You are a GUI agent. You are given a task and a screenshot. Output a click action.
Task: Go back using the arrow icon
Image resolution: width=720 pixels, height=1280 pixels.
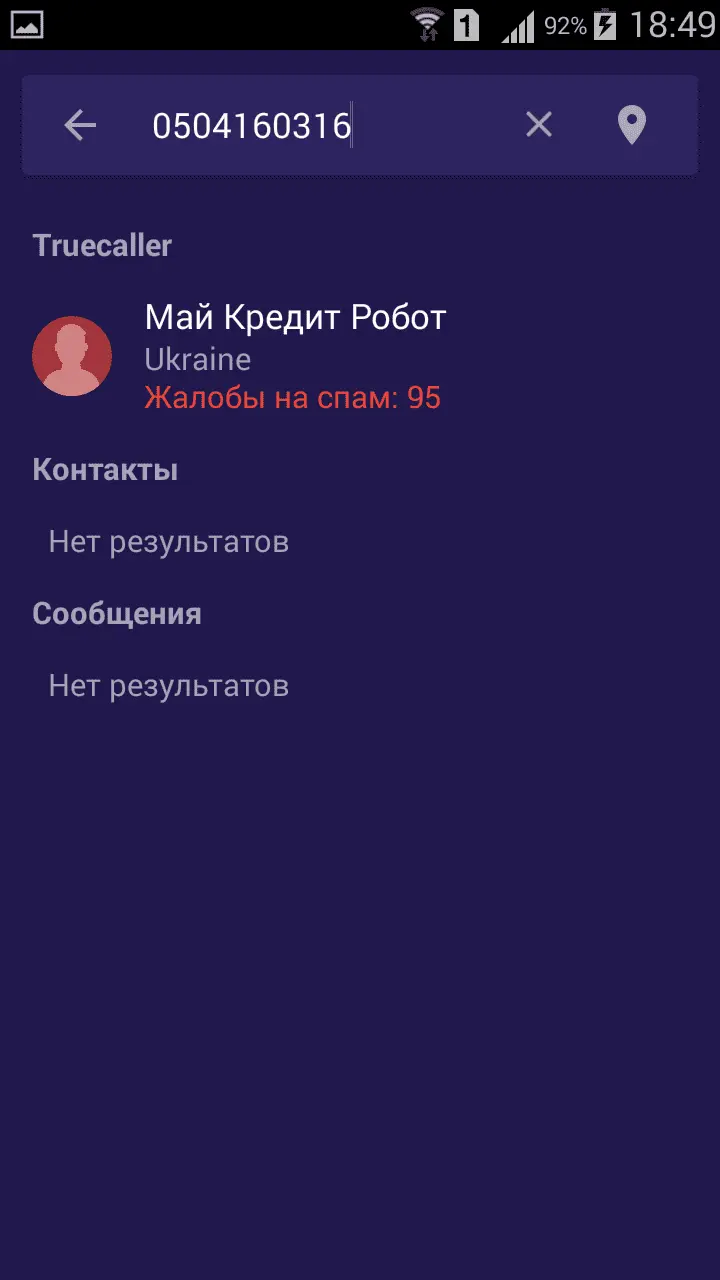click(80, 125)
